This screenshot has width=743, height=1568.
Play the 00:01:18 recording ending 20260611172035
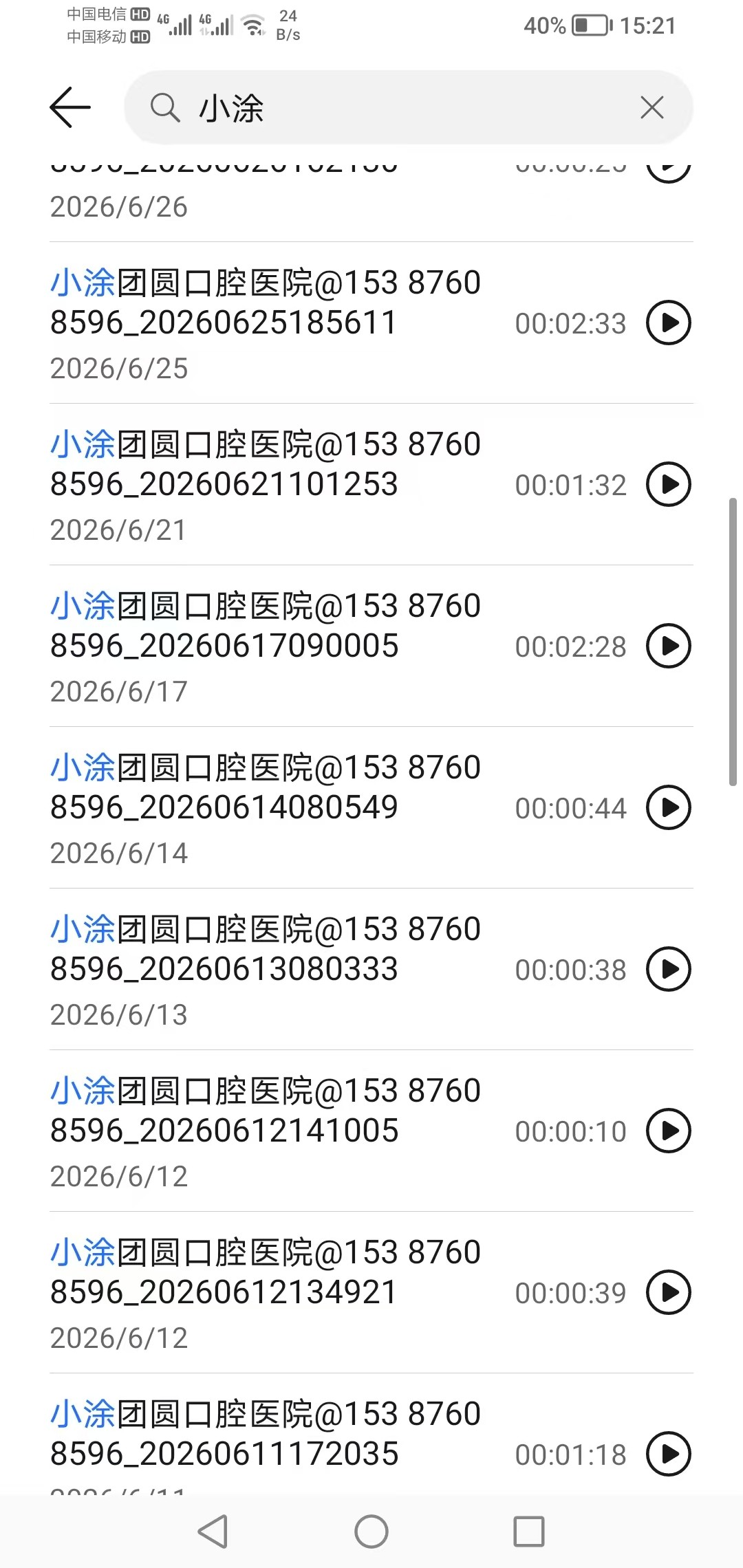pos(669,1454)
